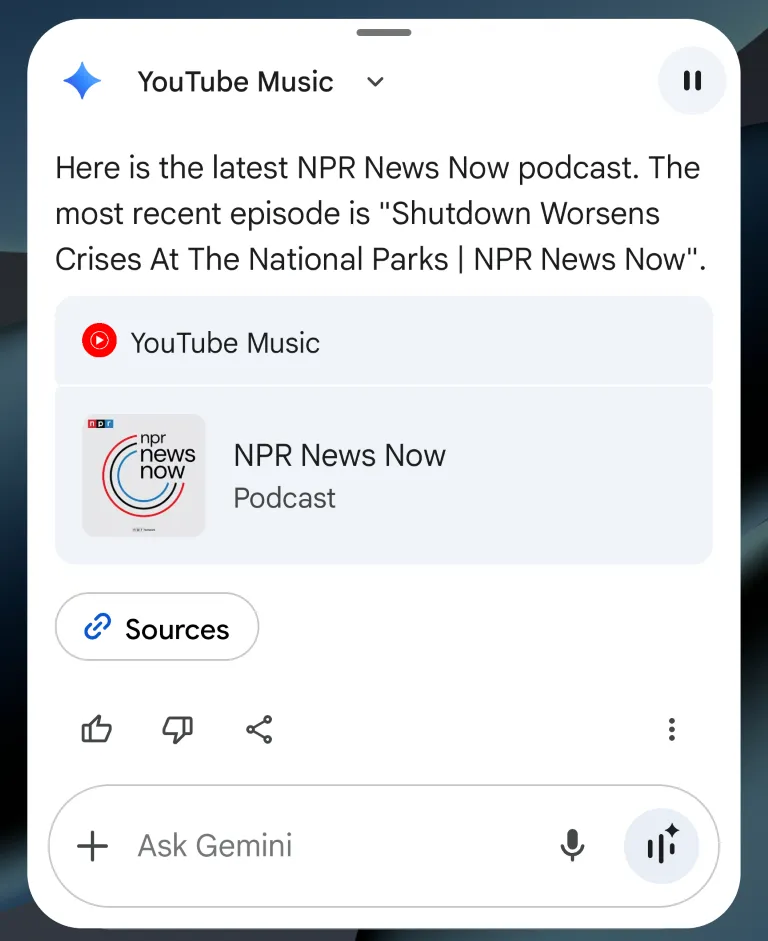The height and width of the screenshot is (941, 768).
Task: Tap the Podcast label under NPR News Now
Action: tap(284, 498)
